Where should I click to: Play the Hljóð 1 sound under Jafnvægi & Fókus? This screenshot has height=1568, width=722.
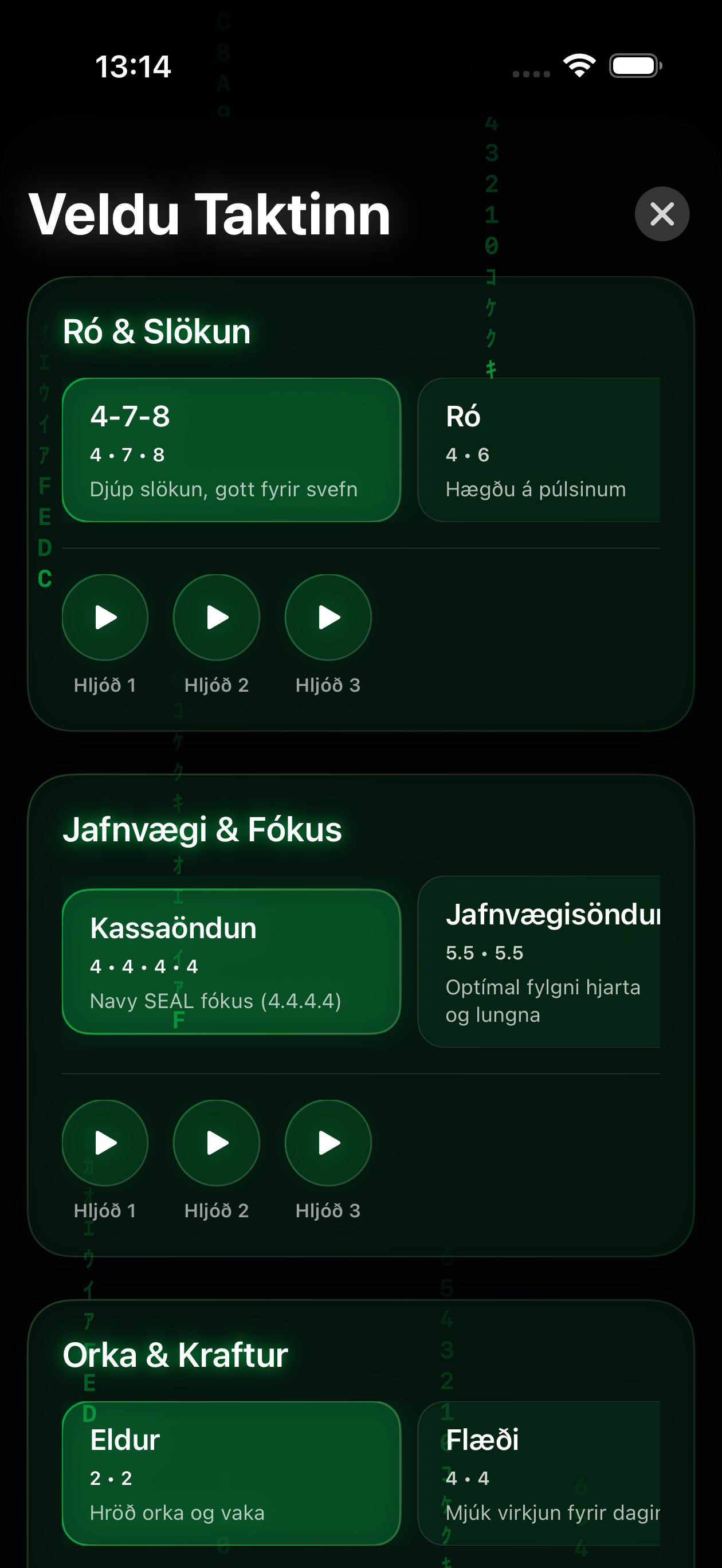(105, 1144)
